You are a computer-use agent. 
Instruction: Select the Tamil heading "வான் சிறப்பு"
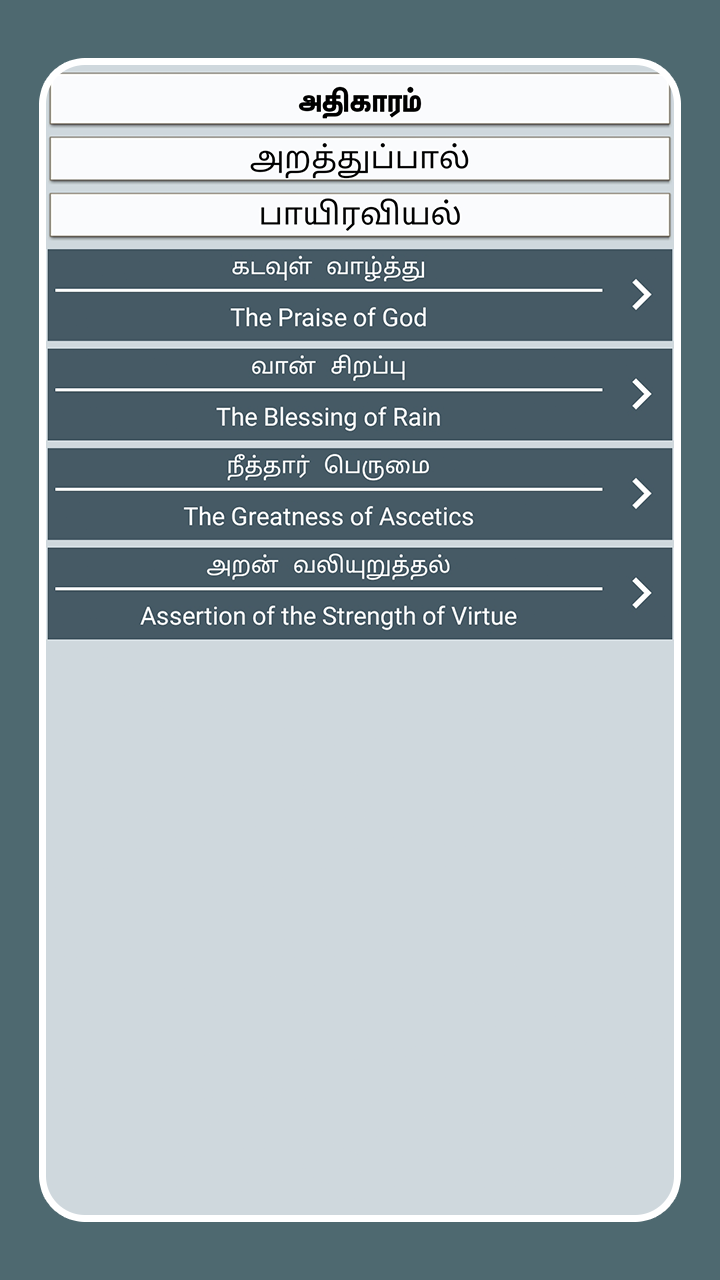[x=330, y=366]
